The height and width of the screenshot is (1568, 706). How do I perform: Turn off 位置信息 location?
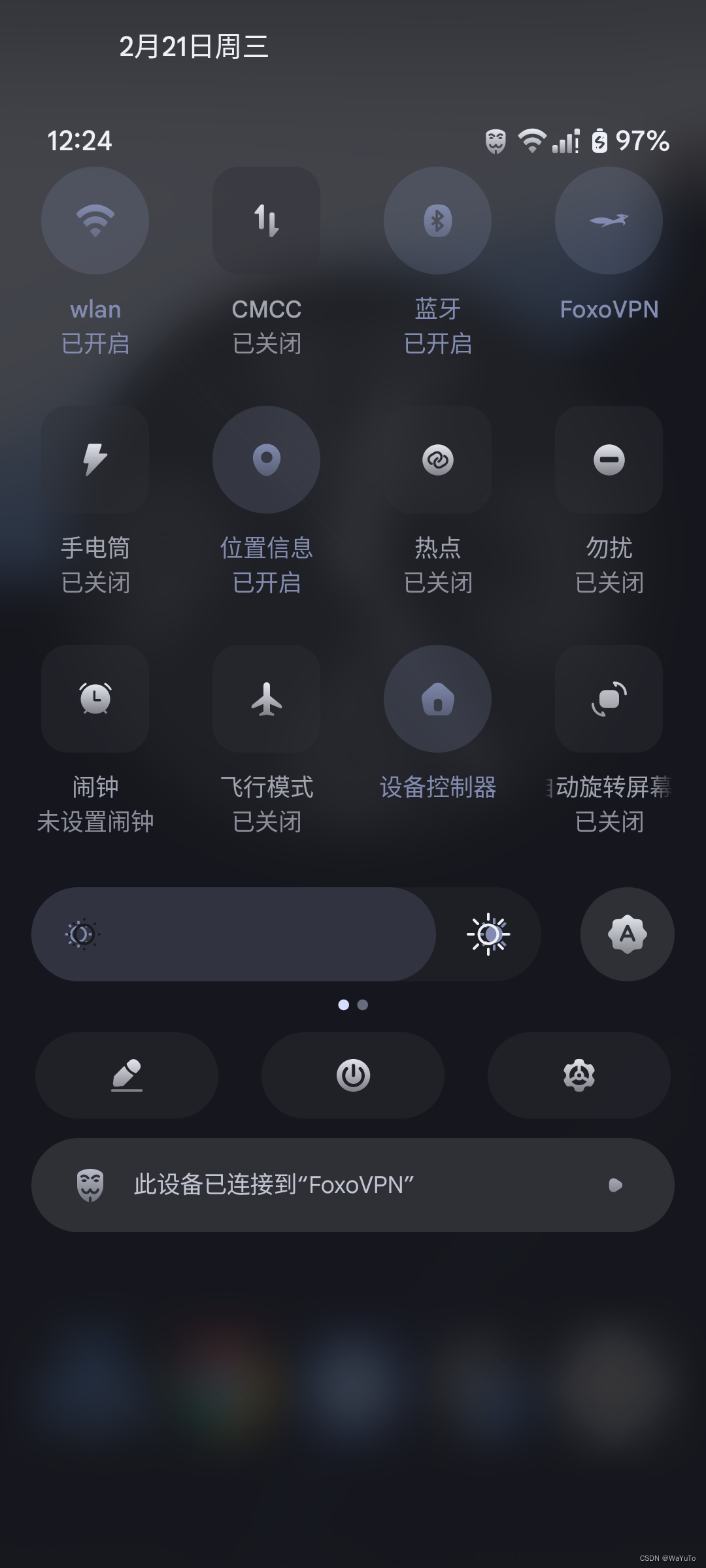(x=266, y=460)
